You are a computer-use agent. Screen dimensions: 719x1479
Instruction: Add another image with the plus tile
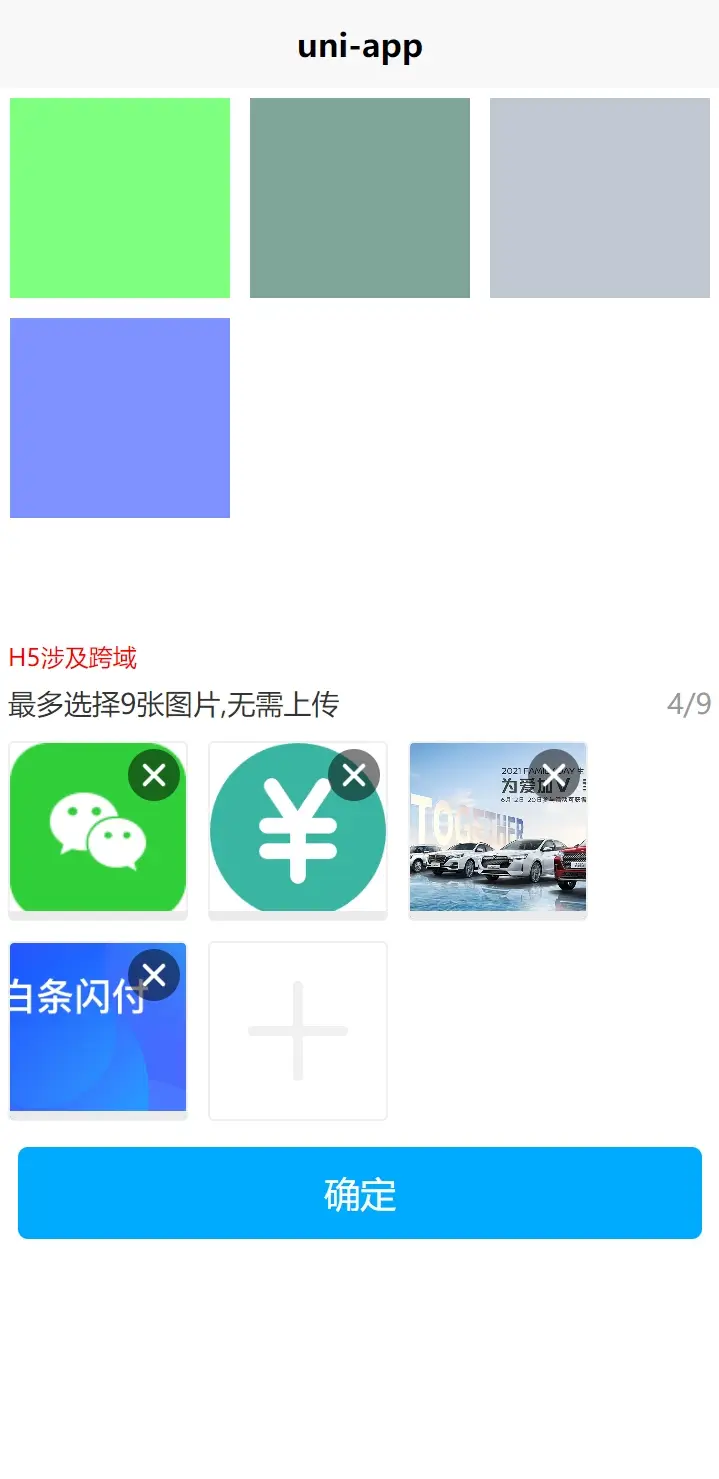pyautogui.click(x=298, y=1031)
